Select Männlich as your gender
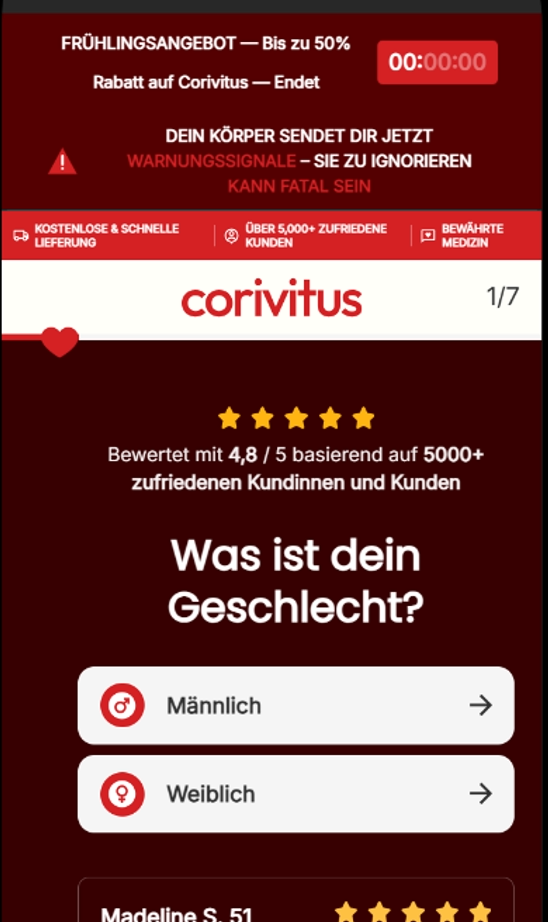This screenshot has height=922, width=548. (x=296, y=705)
